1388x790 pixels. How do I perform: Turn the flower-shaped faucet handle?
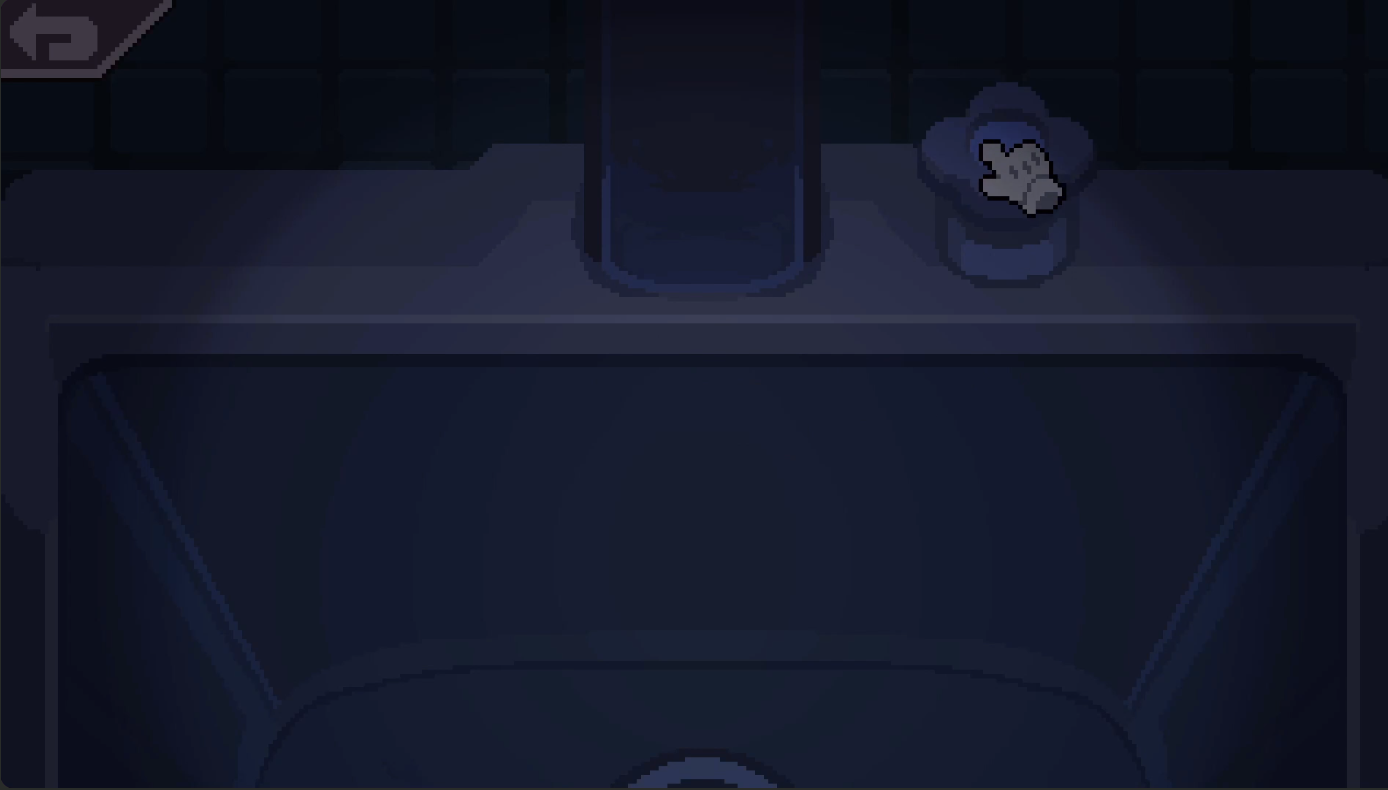[1005, 150]
